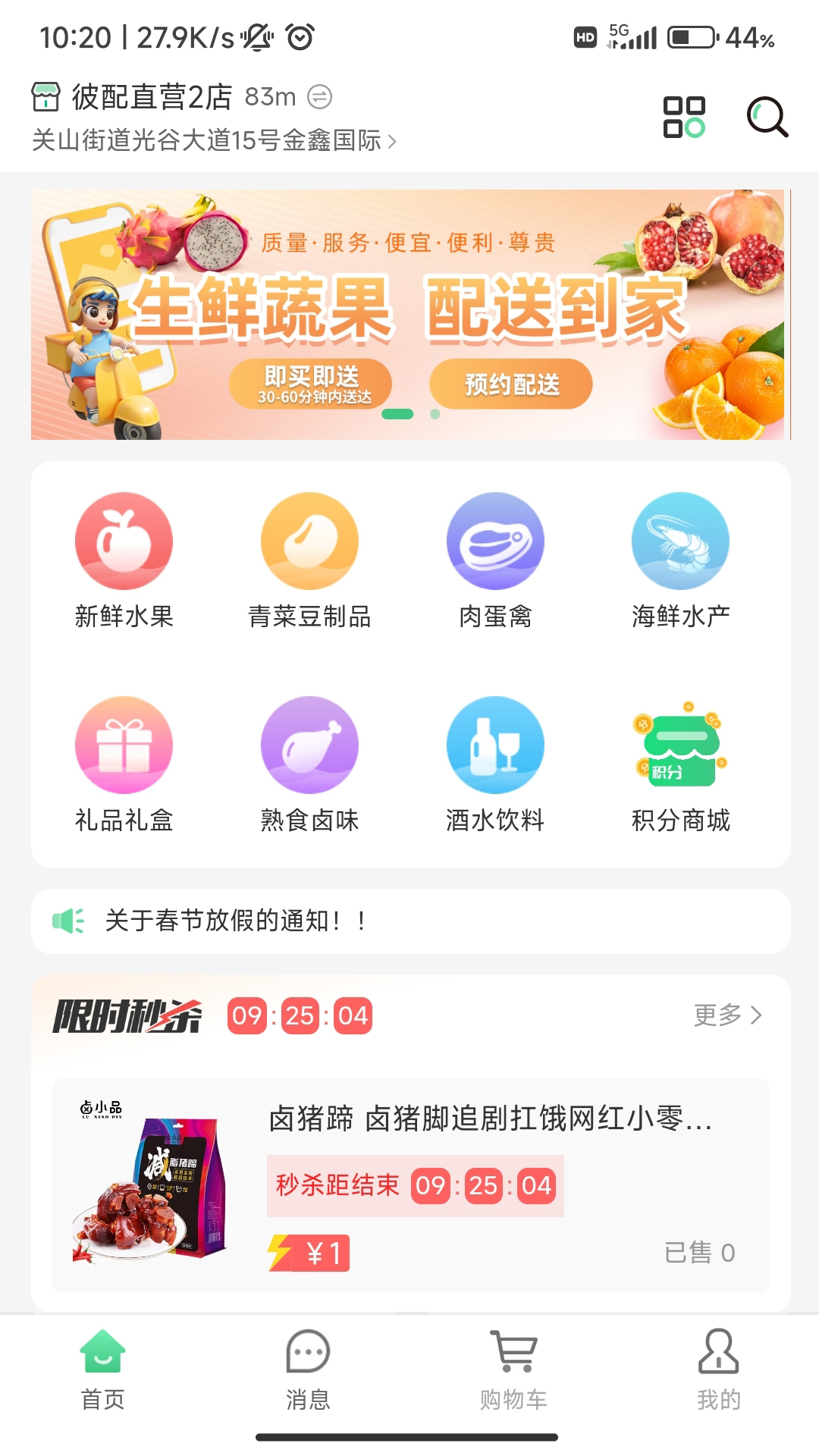Open the search magnifier icon
This screenshot has height=1456, width=819.
click(767, 117)
